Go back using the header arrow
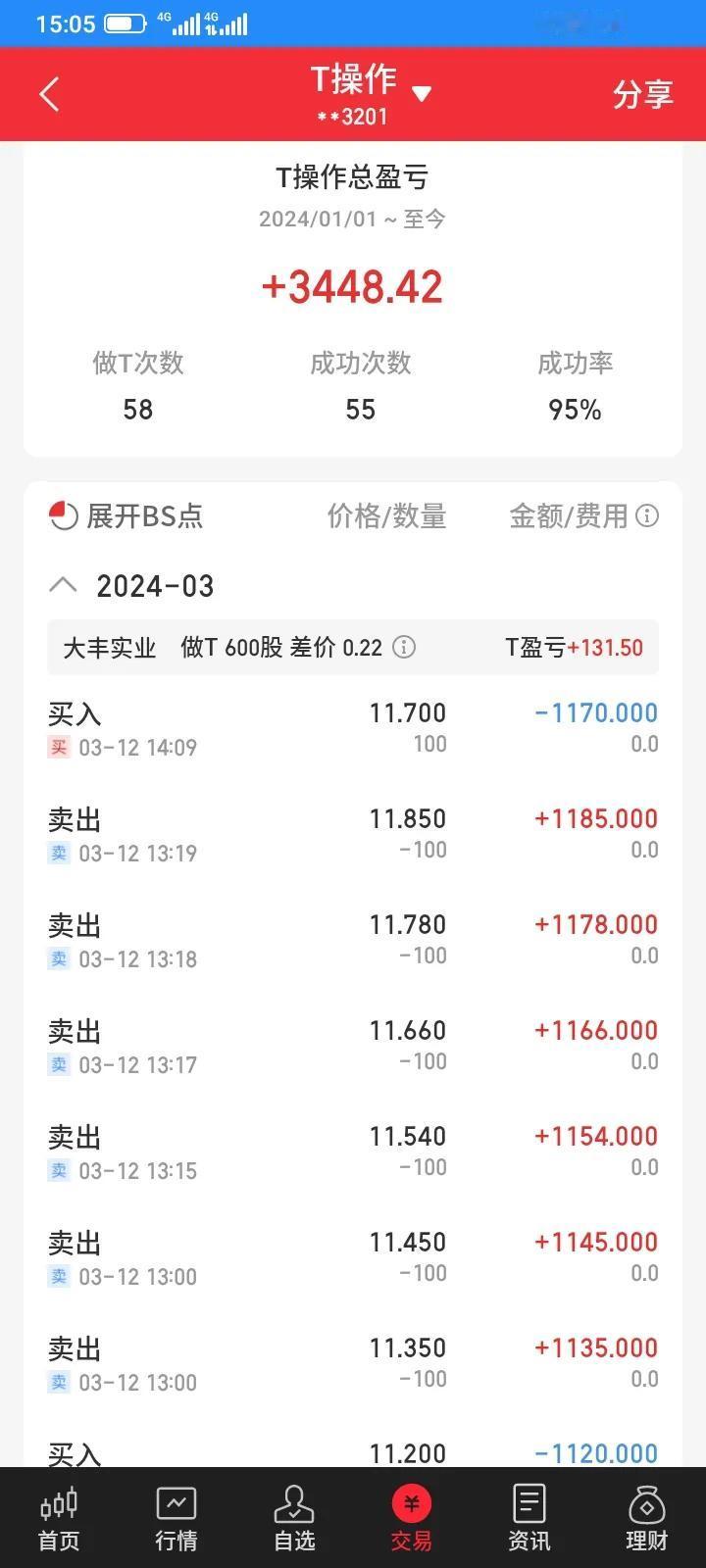 point(49,94)
